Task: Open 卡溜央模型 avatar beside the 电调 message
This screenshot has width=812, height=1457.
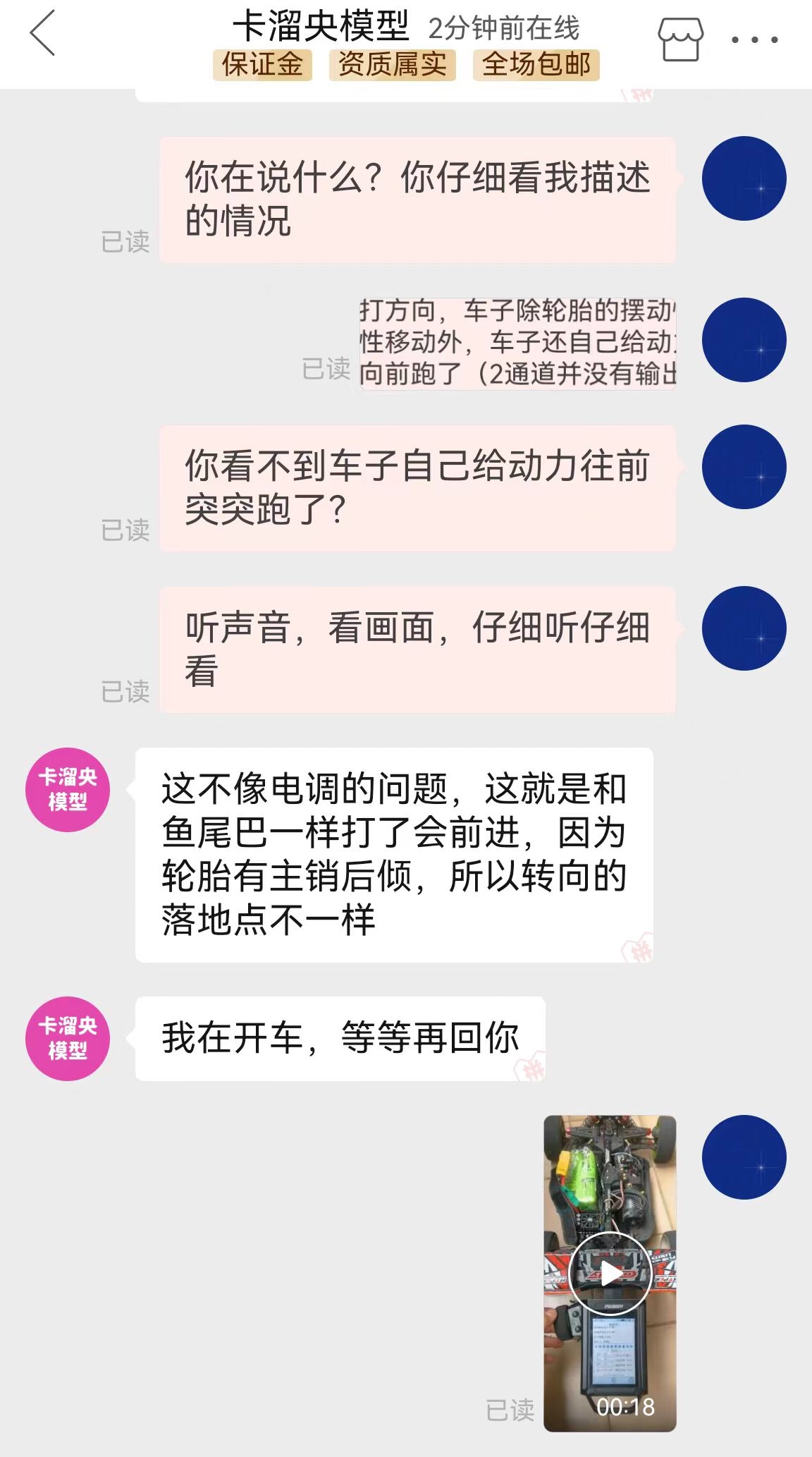Action: (68, 790)
